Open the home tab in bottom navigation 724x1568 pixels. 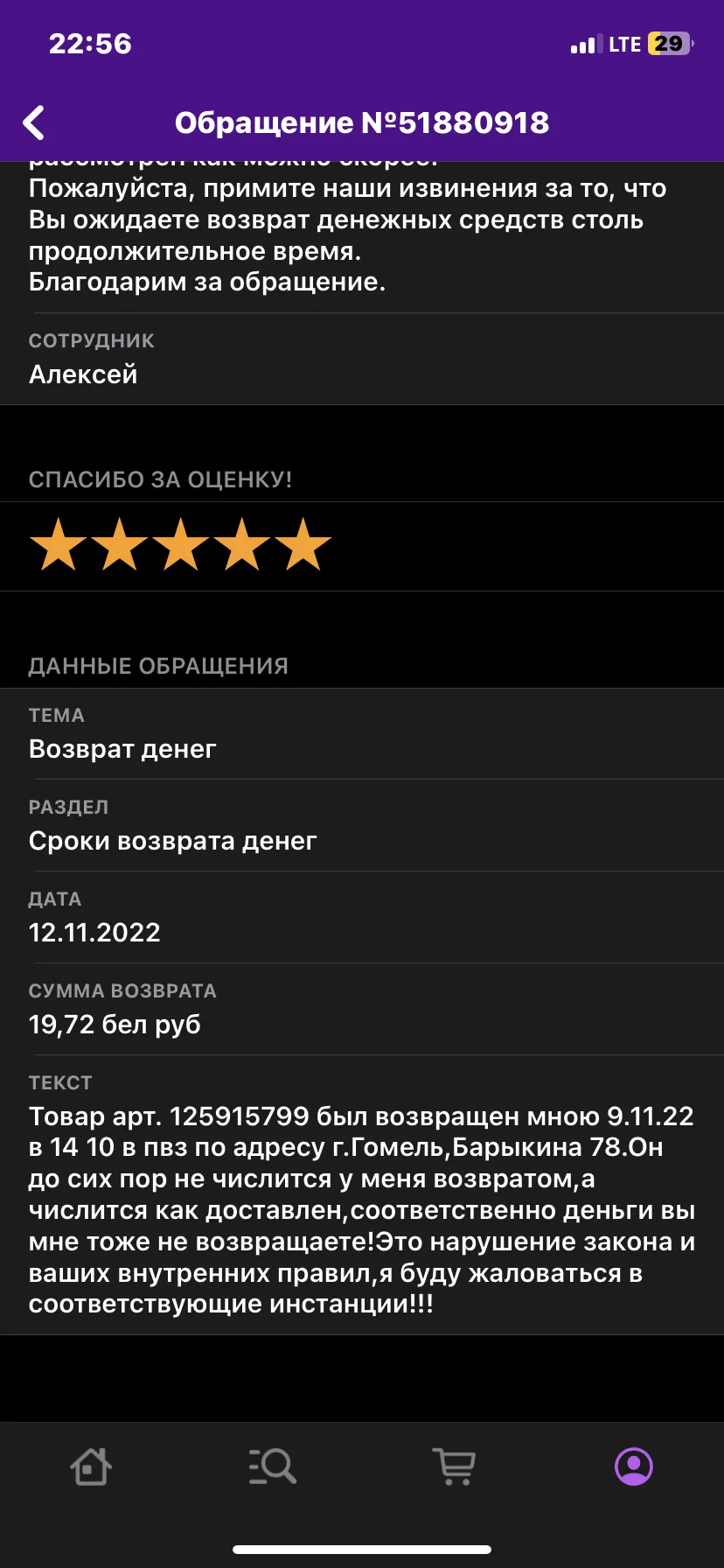(x=91, y=1466)
